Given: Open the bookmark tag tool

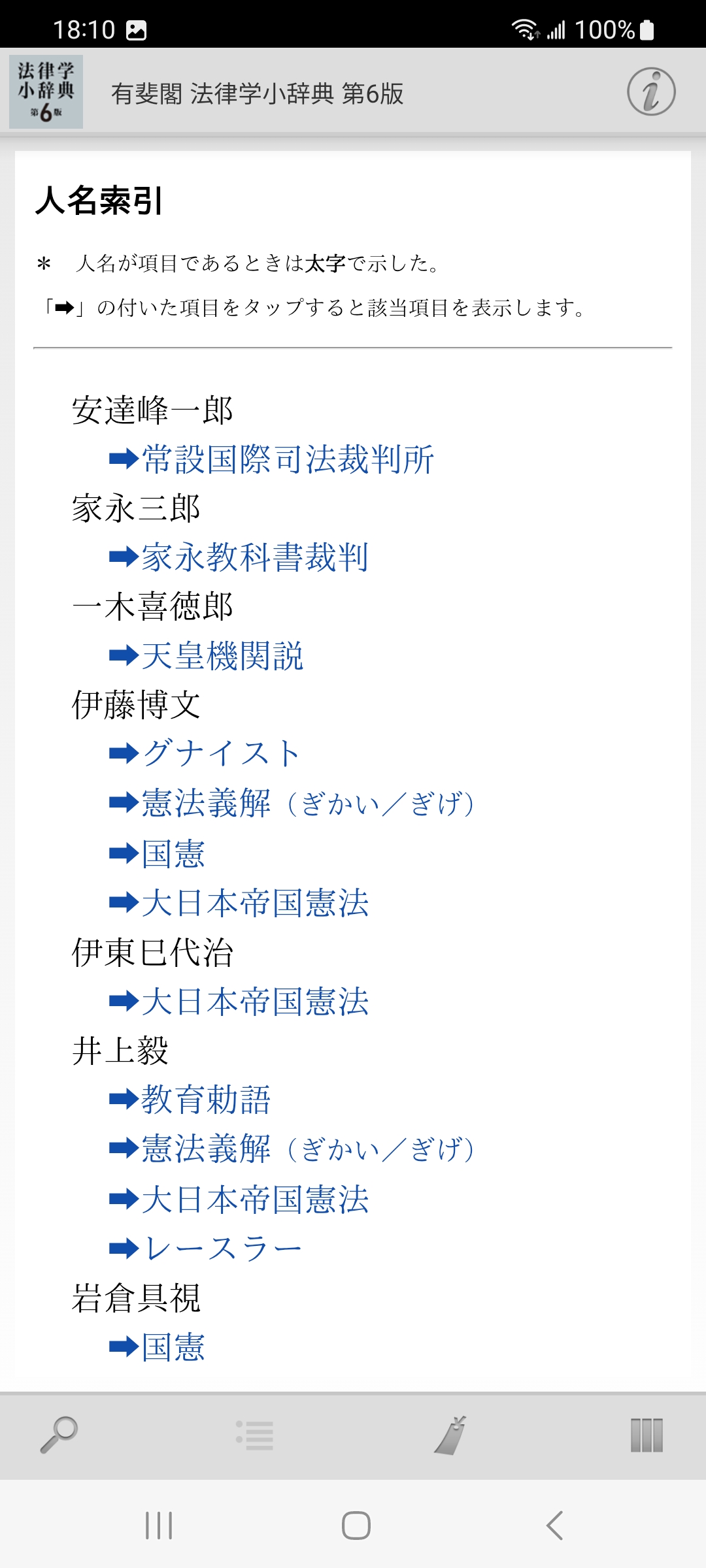Looking at the screenshot, I should [451, 1435].
